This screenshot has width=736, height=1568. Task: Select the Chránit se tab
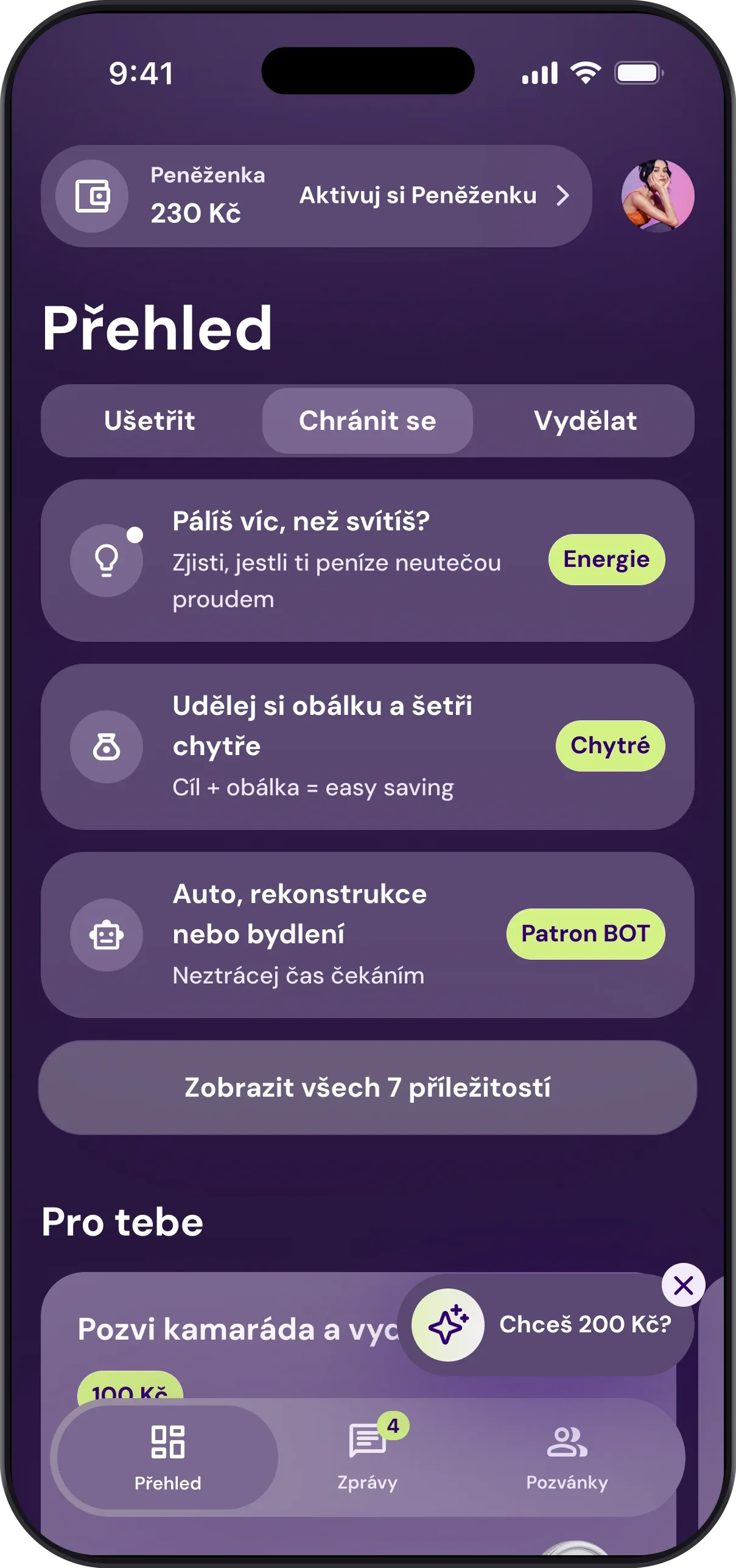tap(368, 421)
